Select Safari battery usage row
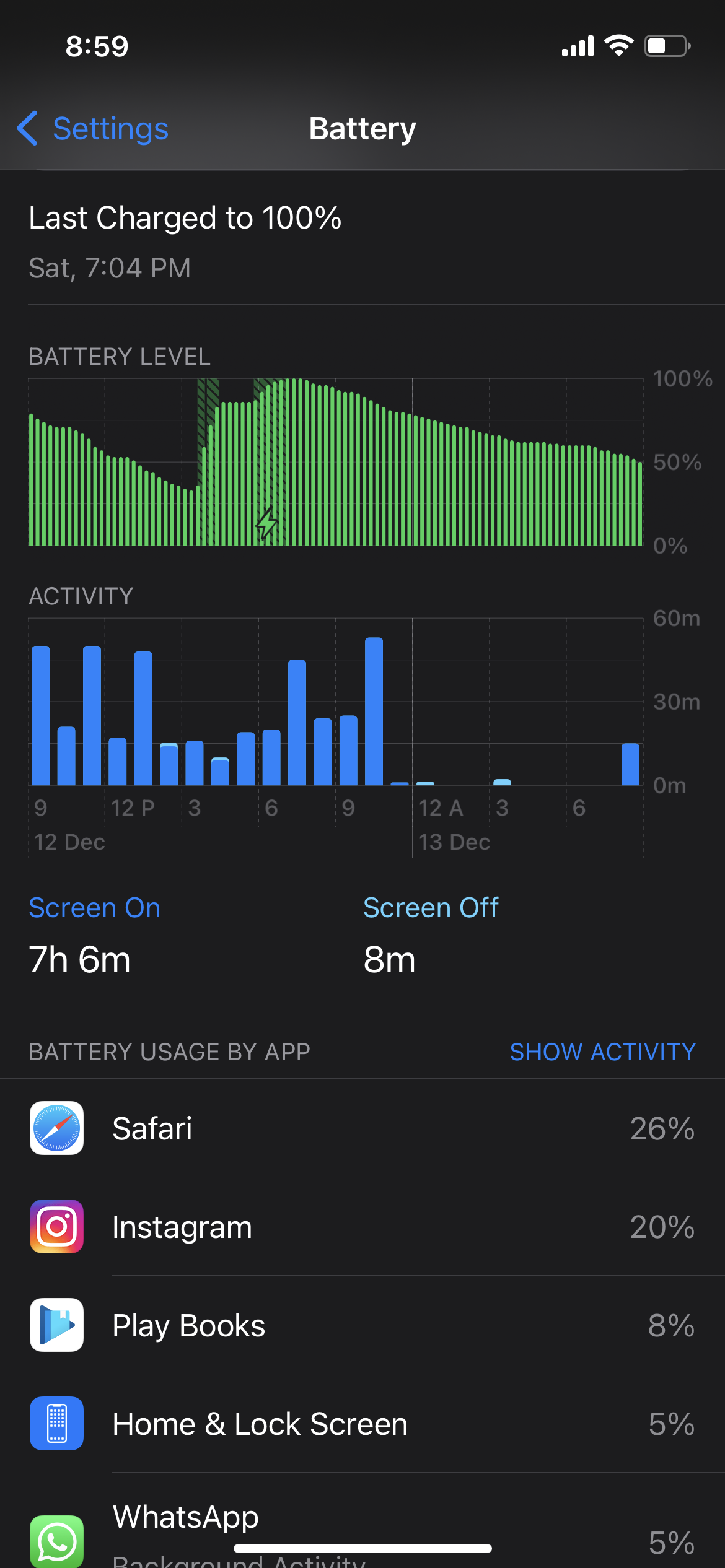 click(x=362, y=1128)
